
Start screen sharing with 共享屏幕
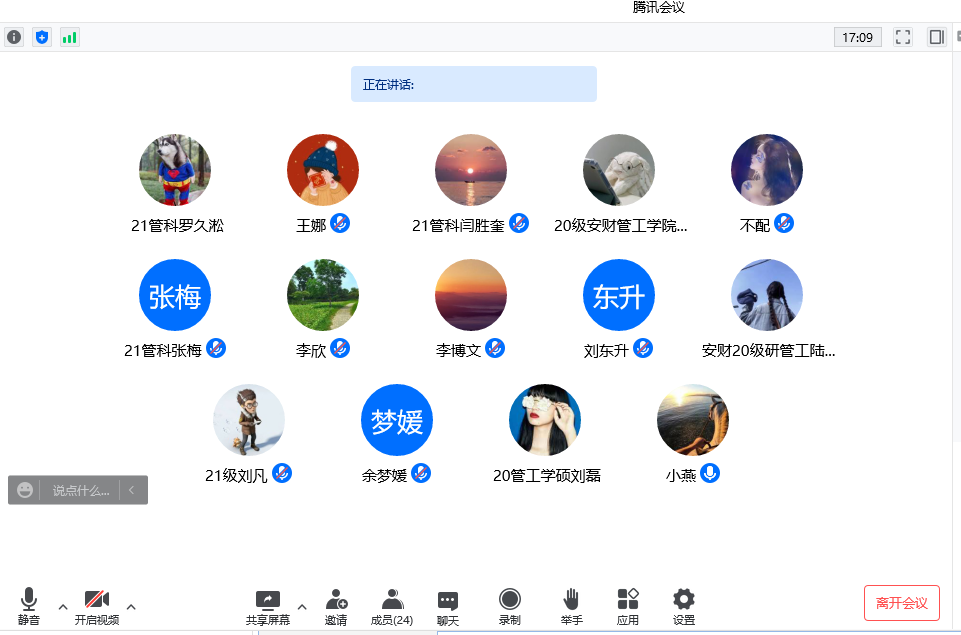click(268, 606)
